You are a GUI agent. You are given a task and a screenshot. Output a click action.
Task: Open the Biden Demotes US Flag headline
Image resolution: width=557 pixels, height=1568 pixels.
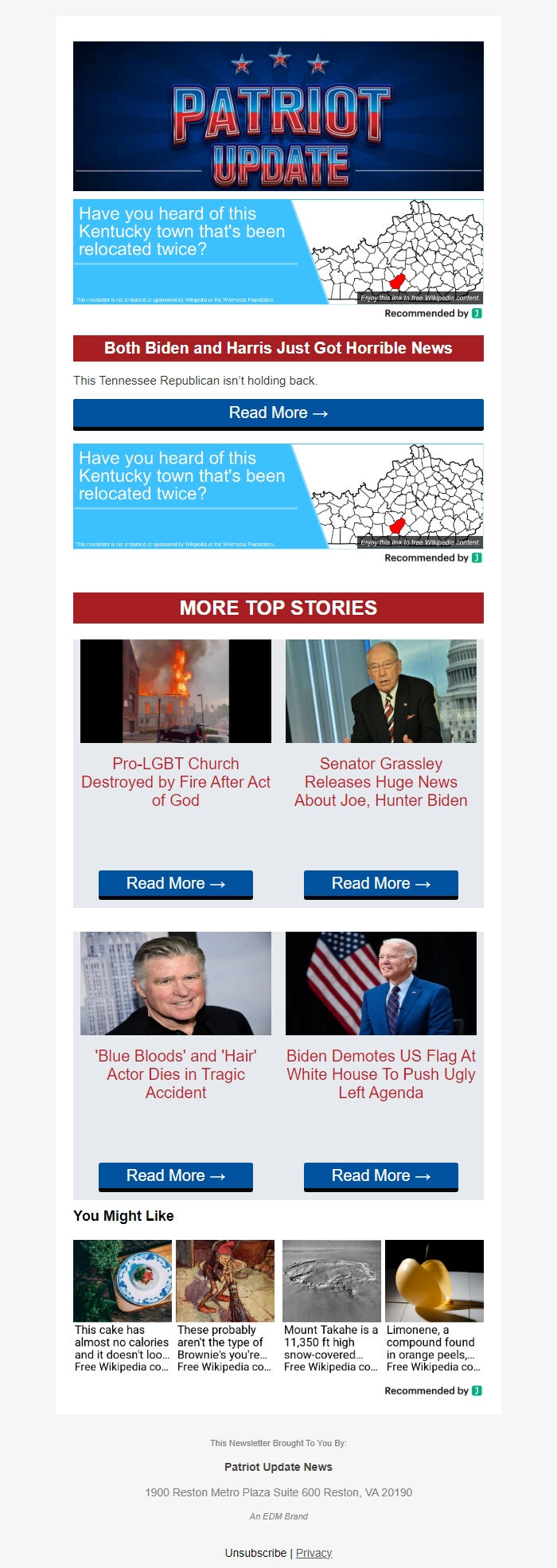click(380, 1073)
